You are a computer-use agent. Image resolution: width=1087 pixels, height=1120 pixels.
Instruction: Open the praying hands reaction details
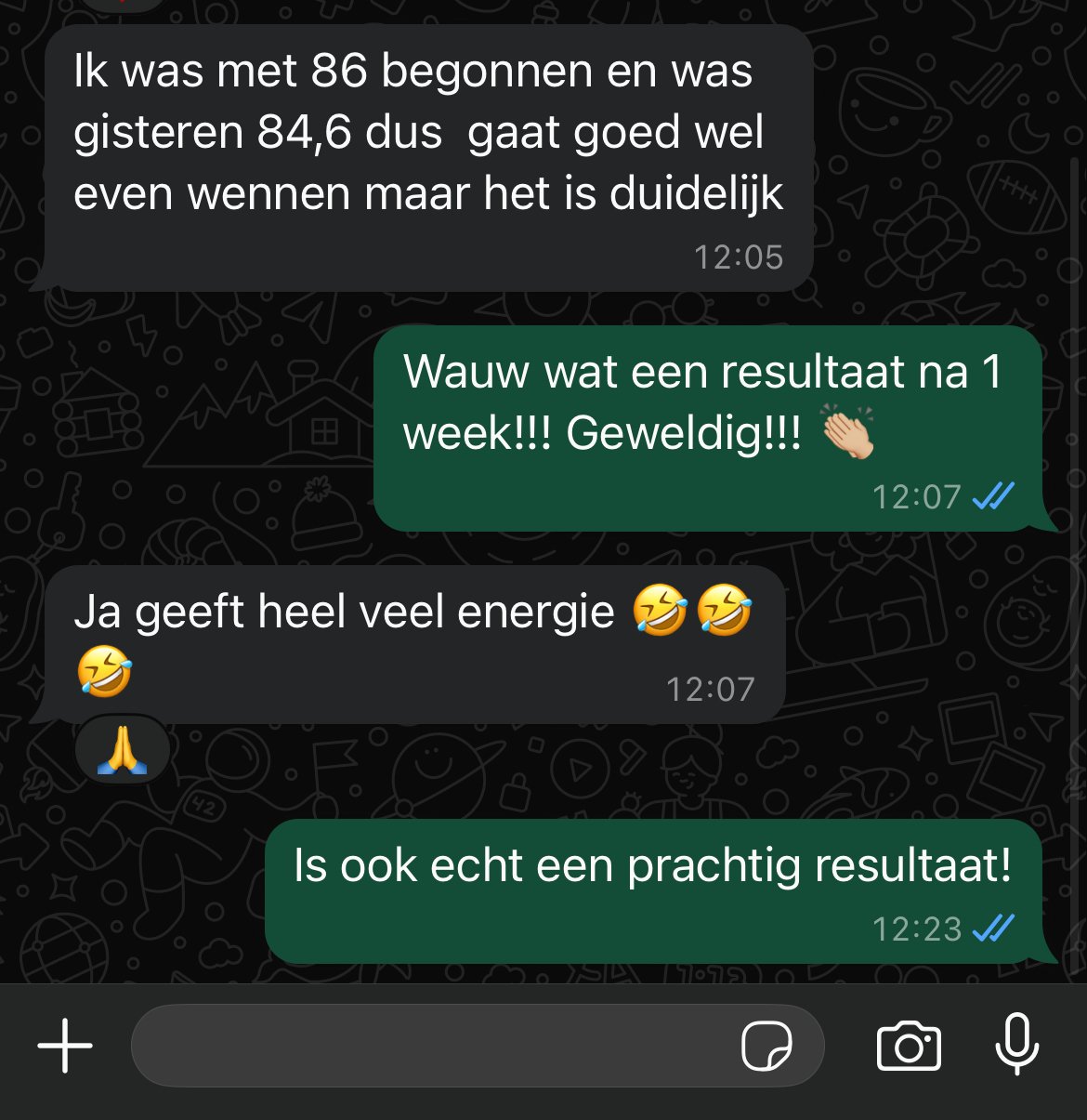click(x=123, y=749)
